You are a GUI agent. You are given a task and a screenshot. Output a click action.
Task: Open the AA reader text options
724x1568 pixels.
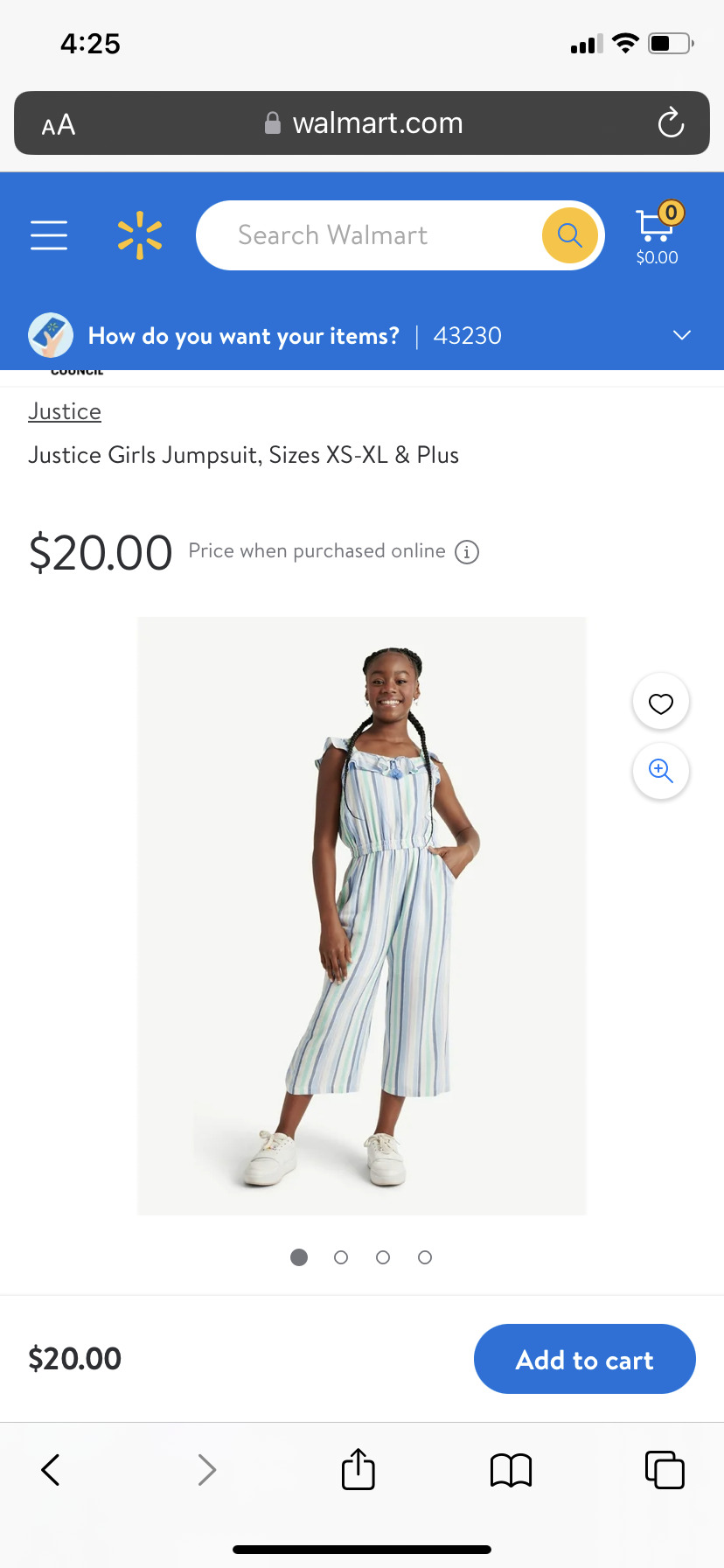59,125
